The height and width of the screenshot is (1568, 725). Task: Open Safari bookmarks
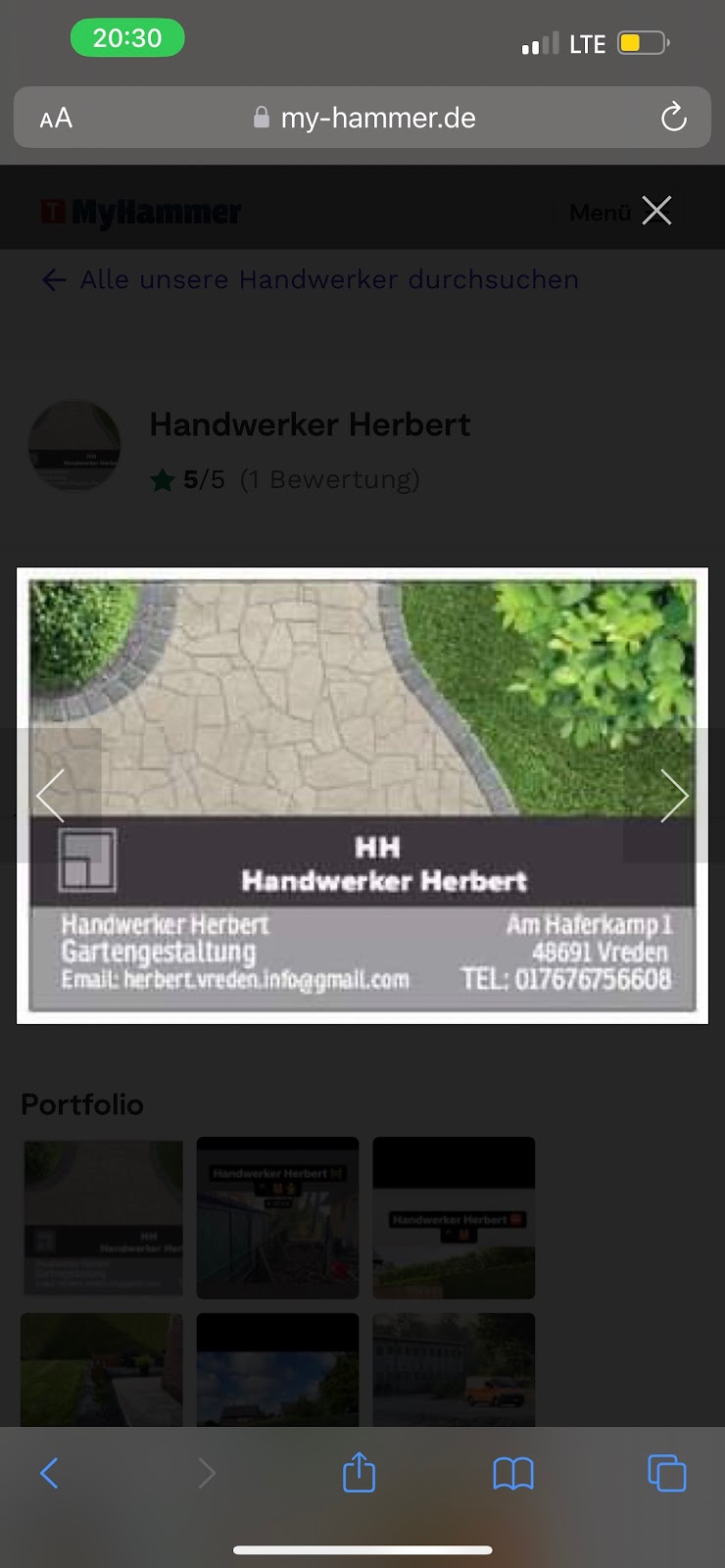click(513, 1472)
